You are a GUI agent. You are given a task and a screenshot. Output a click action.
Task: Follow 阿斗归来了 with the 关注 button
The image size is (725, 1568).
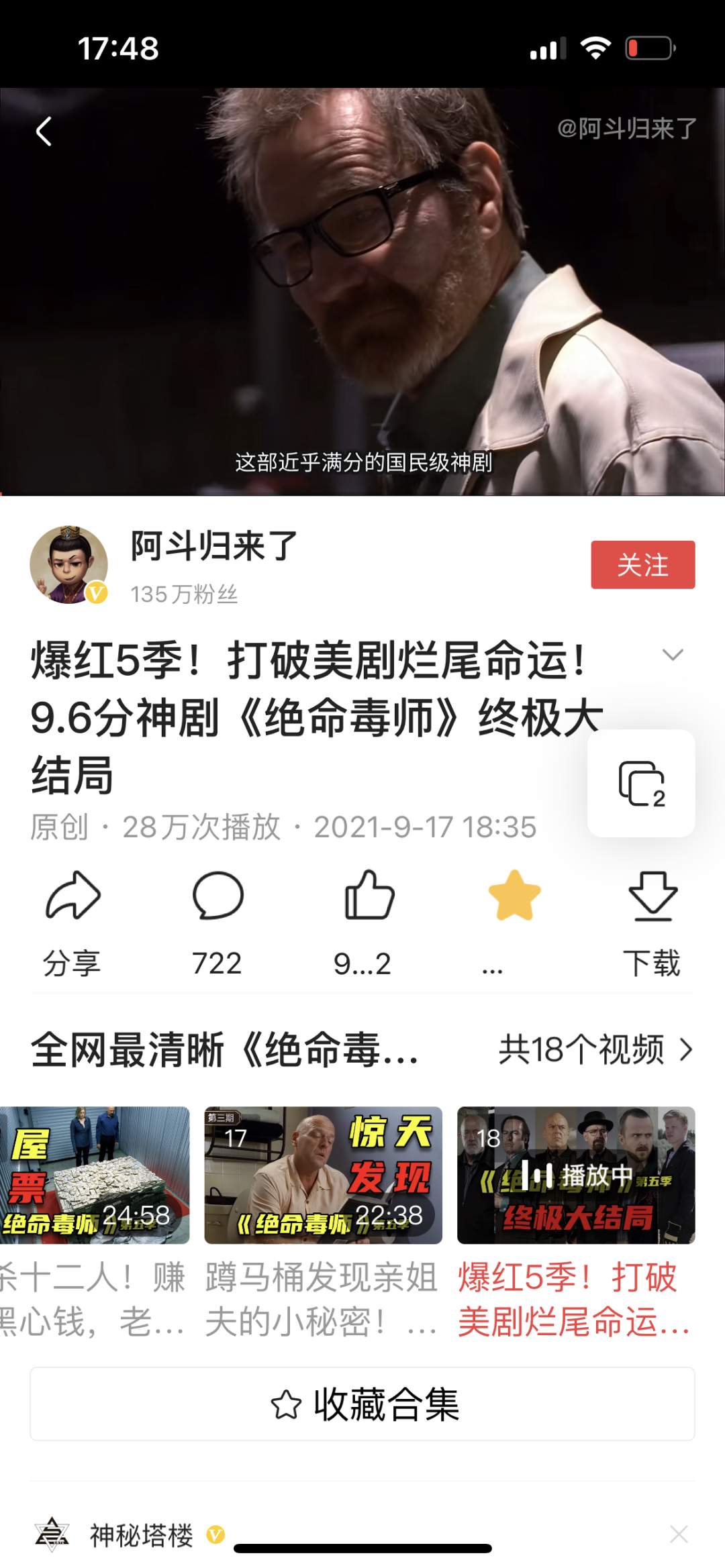tap(642, 564)
